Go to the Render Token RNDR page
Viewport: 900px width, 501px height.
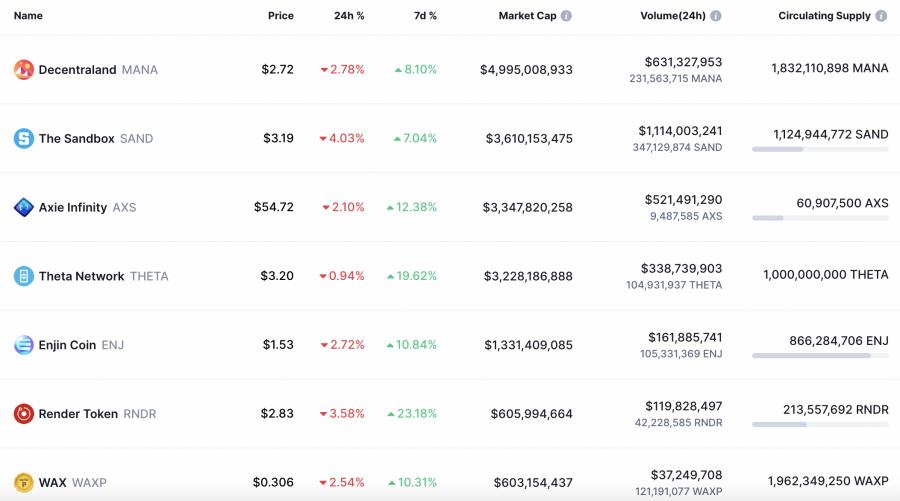pos(78,414)
